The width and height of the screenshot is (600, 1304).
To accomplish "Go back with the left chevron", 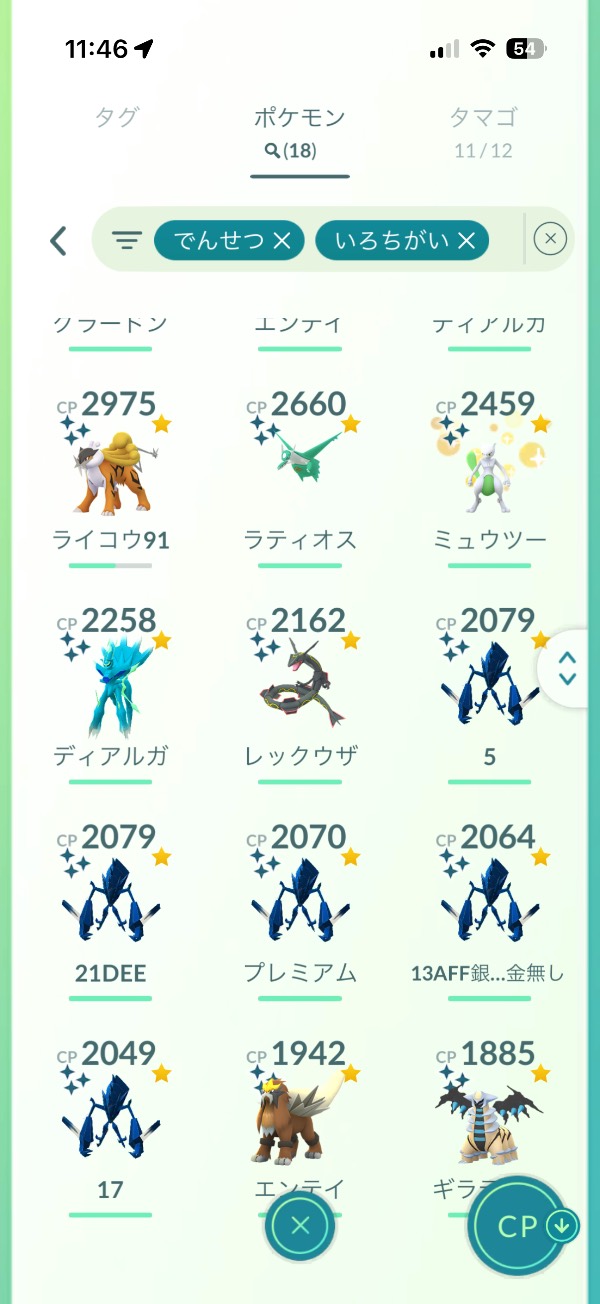I will pos(58,240).
